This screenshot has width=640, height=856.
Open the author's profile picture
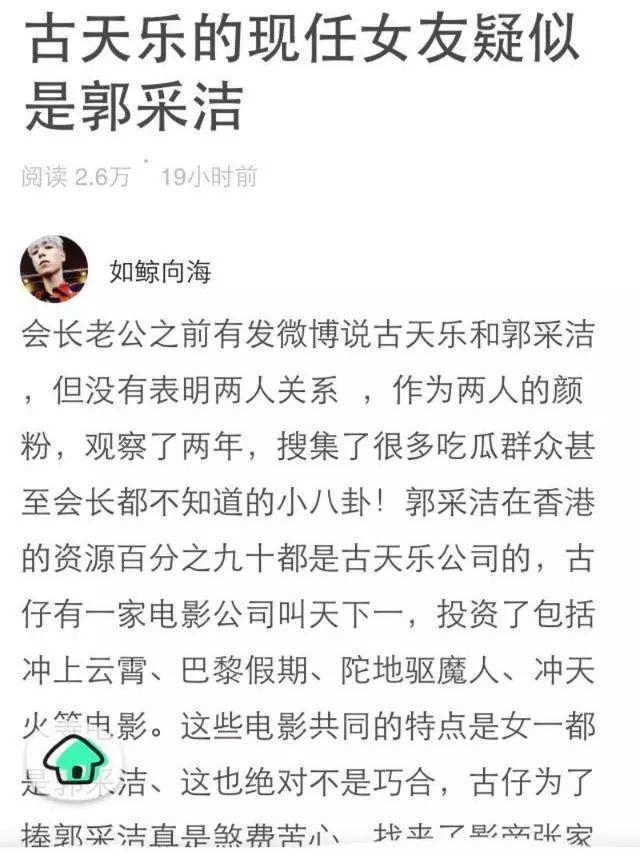click(54, 269)
